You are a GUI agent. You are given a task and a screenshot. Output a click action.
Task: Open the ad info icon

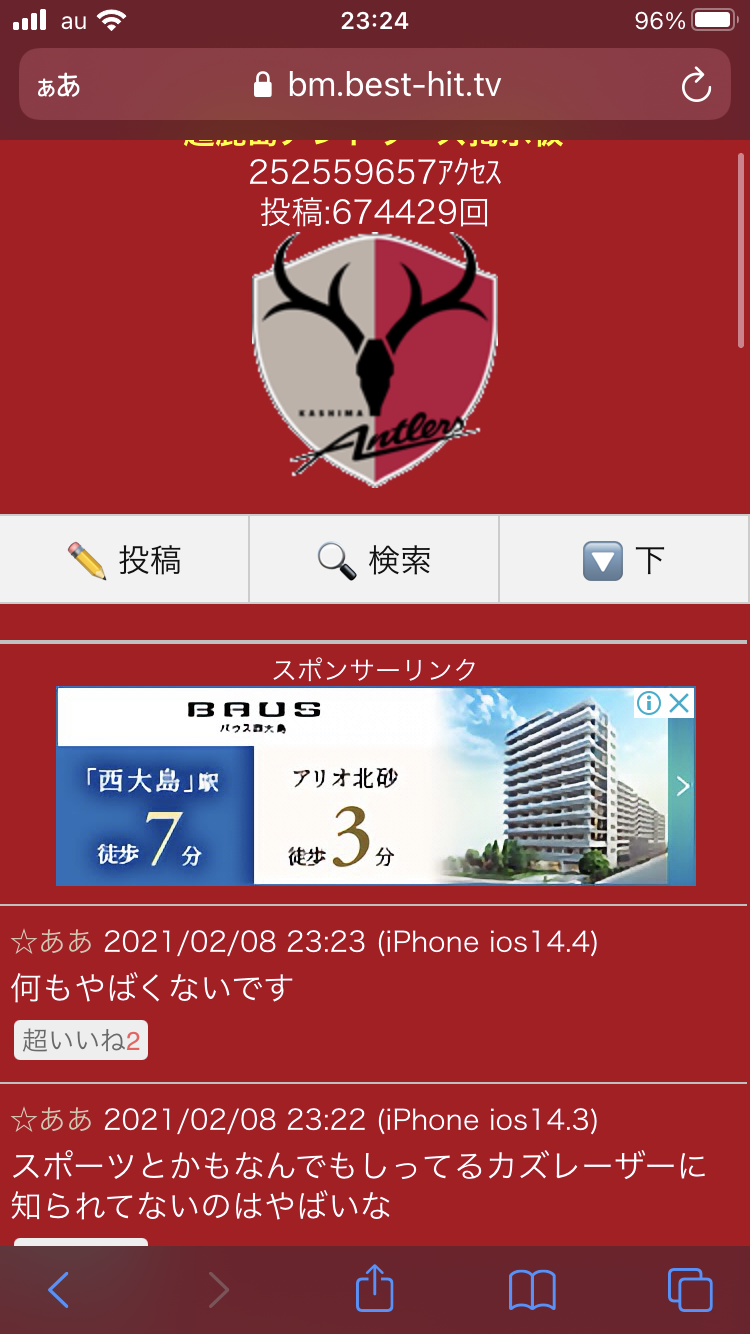[649, 703]
